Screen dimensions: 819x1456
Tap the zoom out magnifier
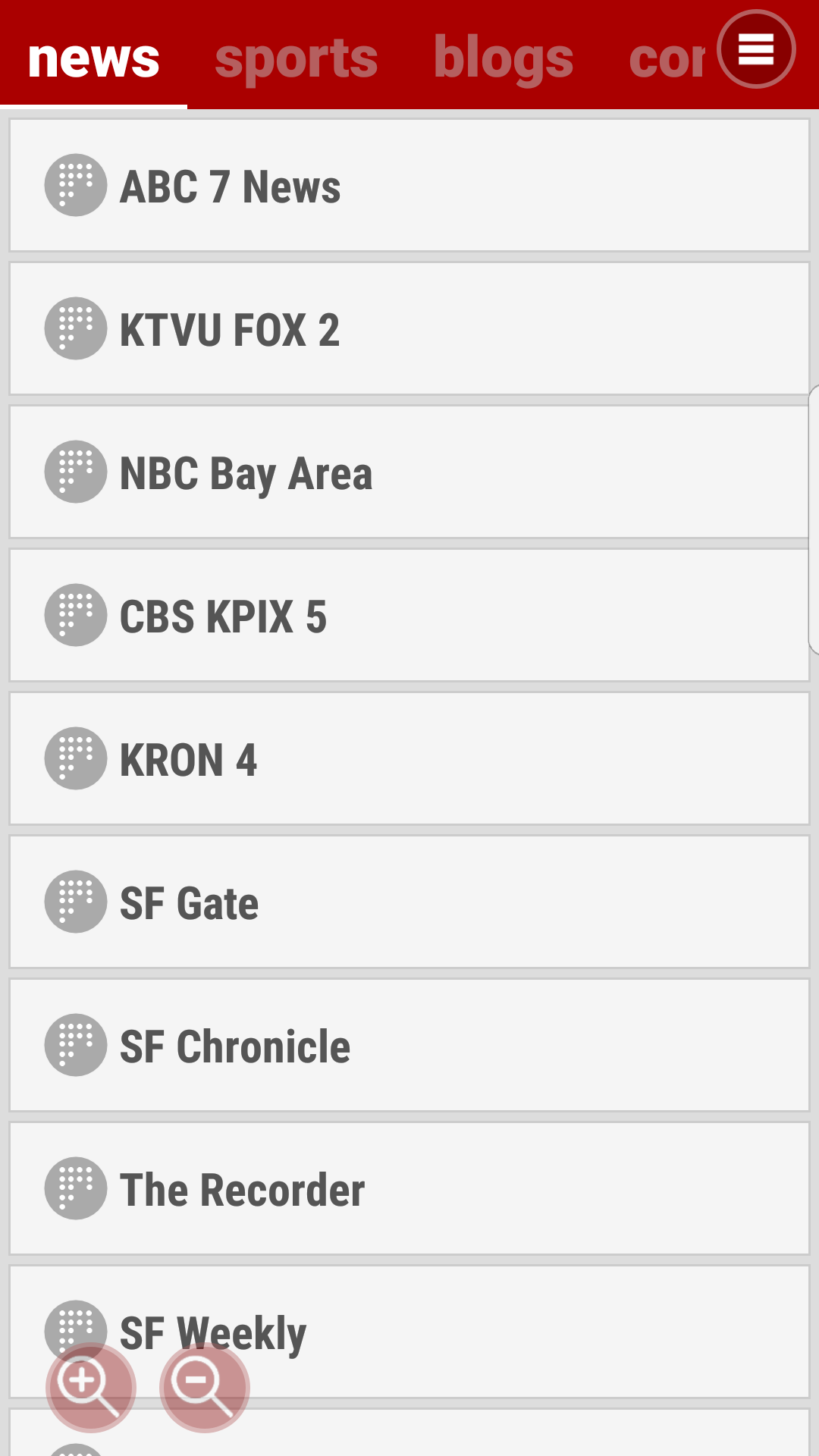[204, 1387]
